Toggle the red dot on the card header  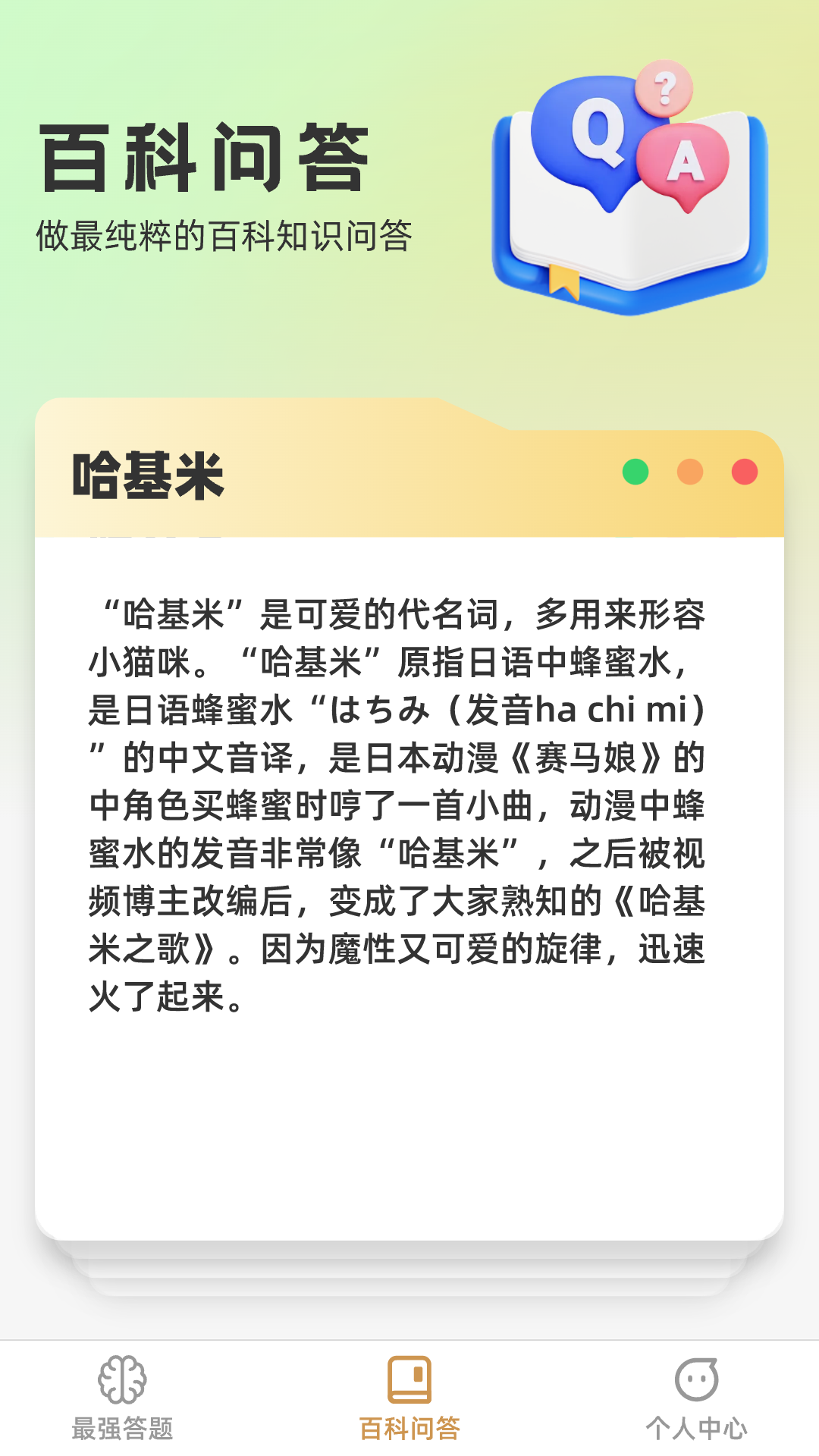coord(744,471)
